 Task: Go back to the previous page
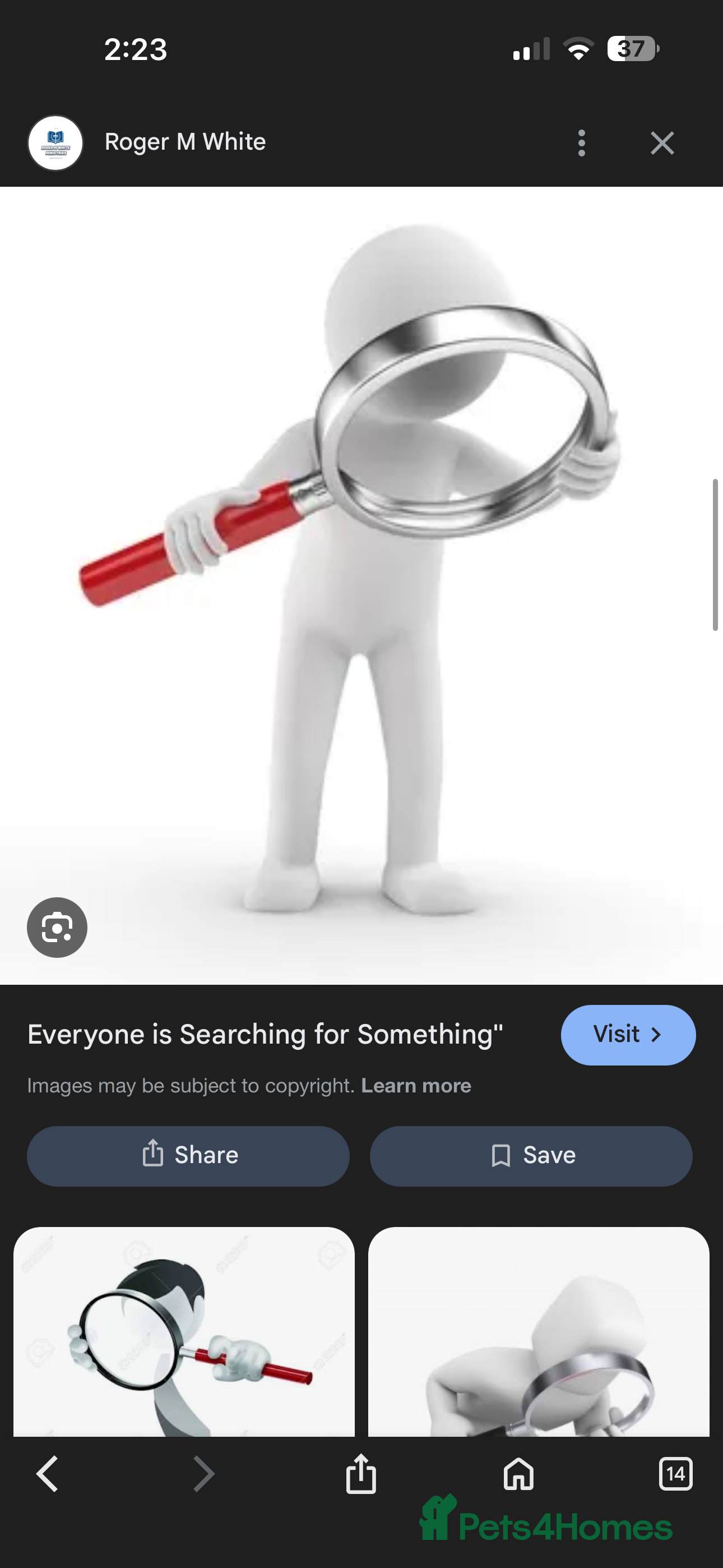(x=48, y=1474)
